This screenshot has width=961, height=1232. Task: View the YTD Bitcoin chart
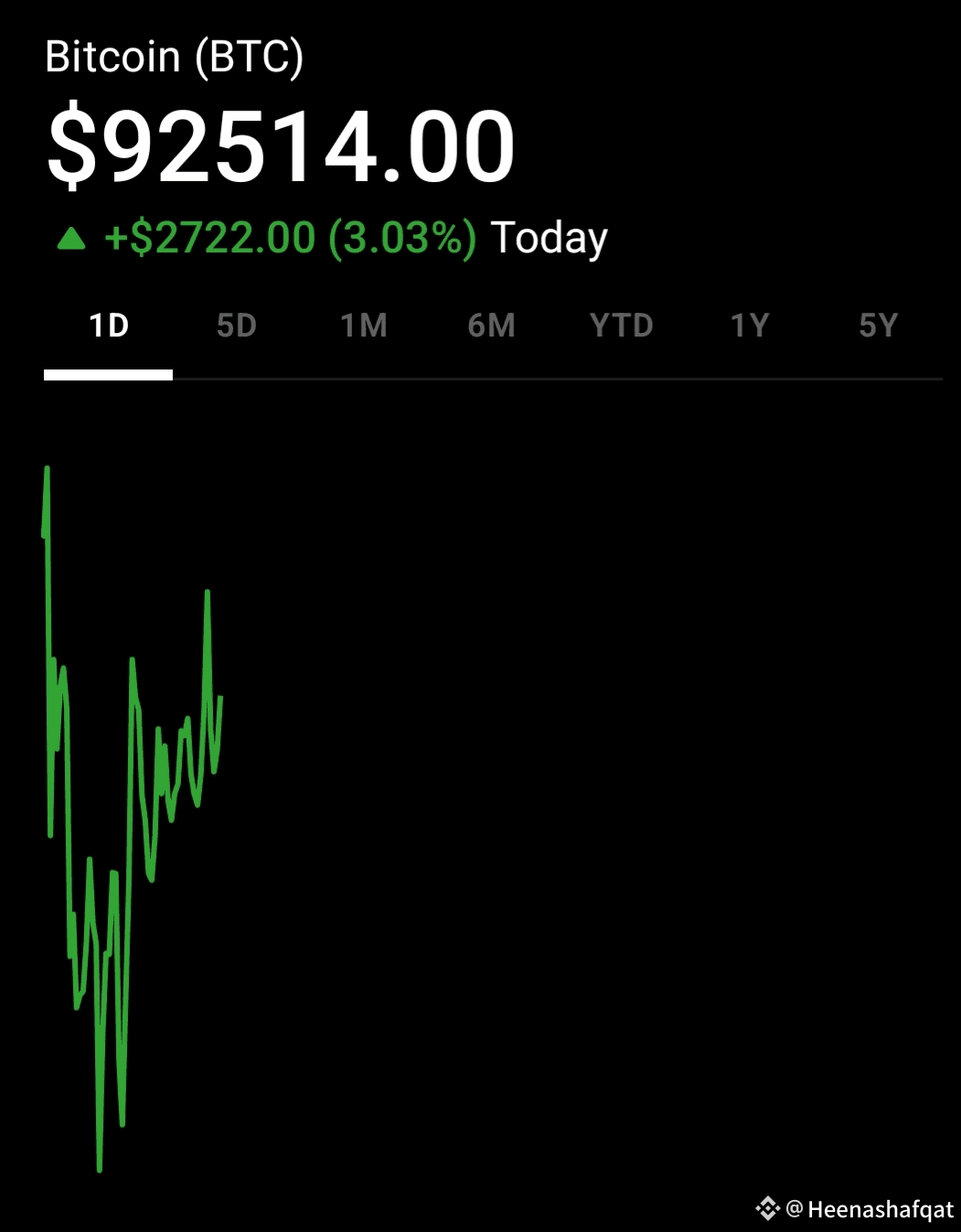(x=622, y=326)
